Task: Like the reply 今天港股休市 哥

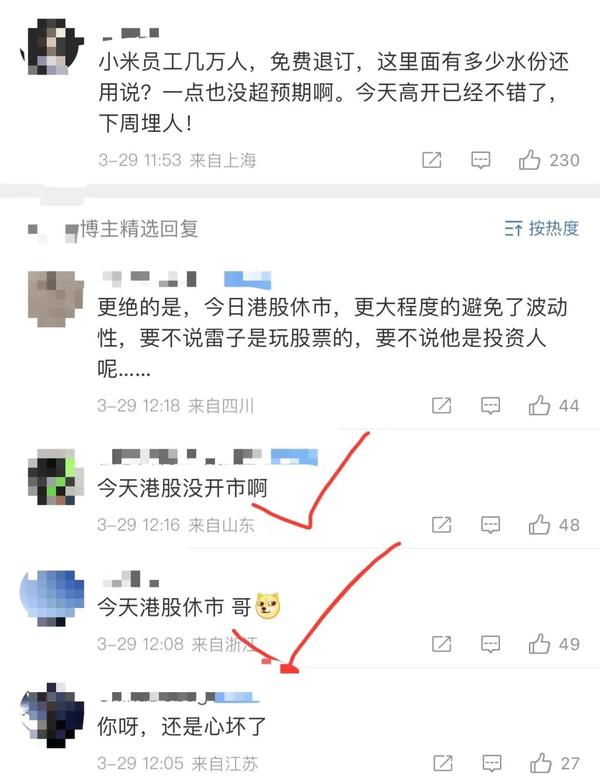Action: coord(540,643)
